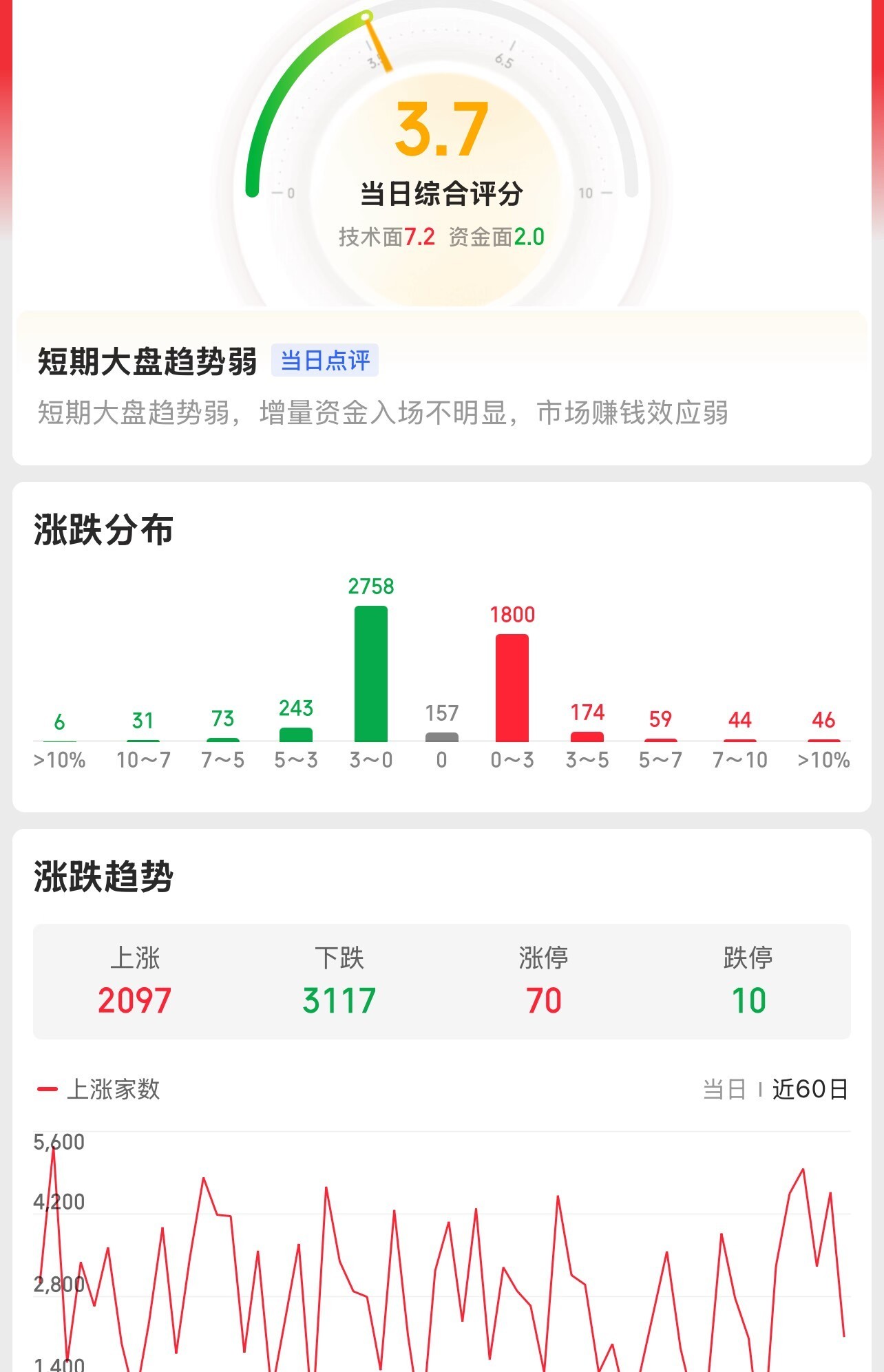The image size is (884, 1372).
Task: Select the 近60日 chart range
Action: click(x=810, y=1089)
